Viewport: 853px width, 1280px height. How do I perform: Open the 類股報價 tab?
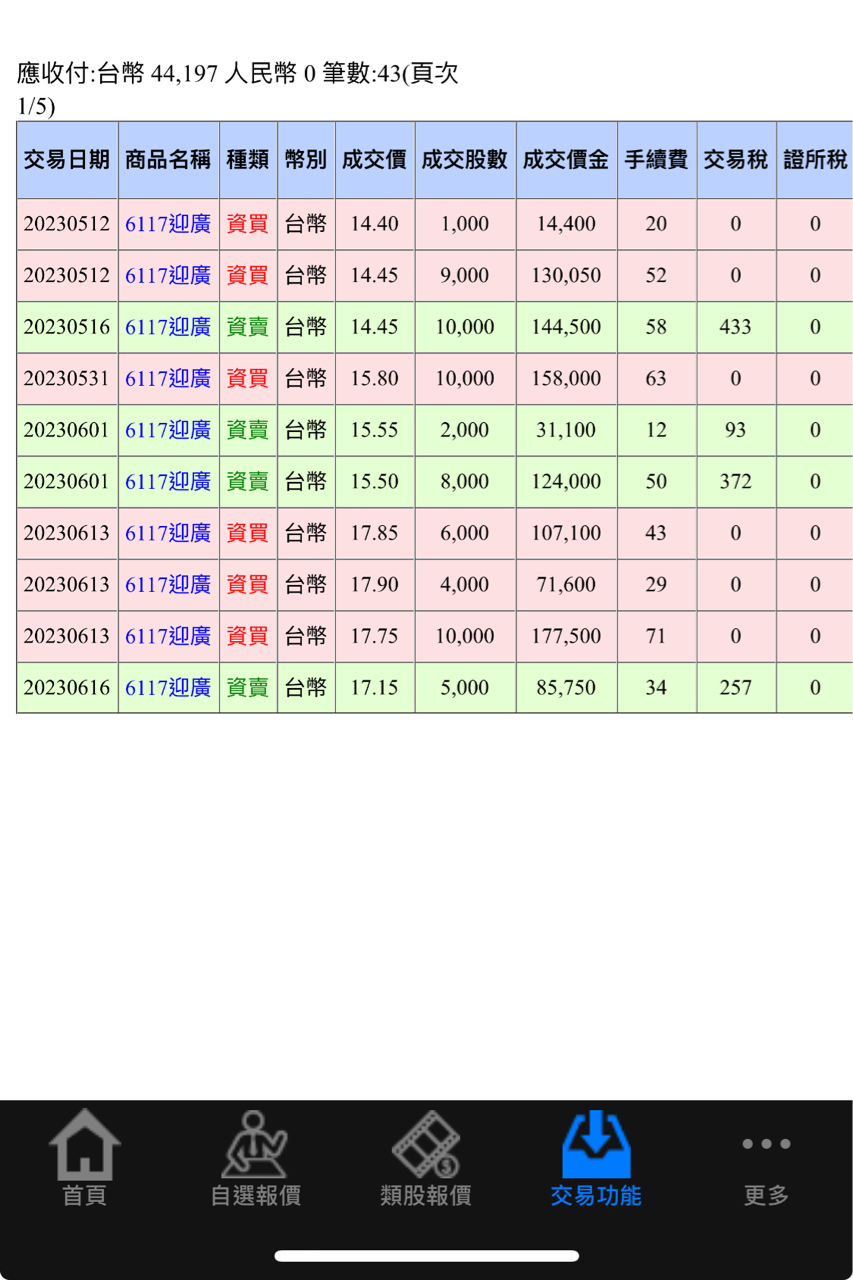click(426, 1158)
